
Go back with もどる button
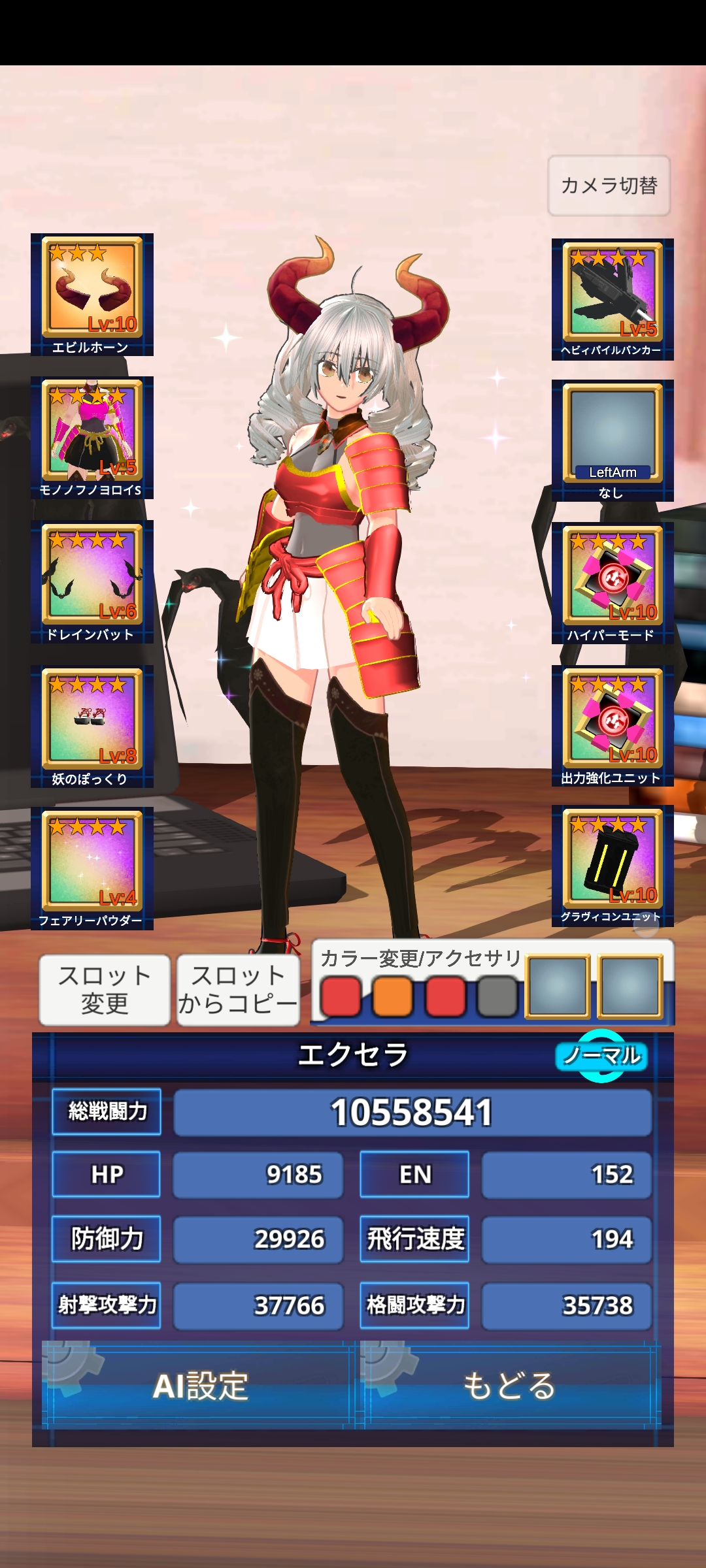510,1385
